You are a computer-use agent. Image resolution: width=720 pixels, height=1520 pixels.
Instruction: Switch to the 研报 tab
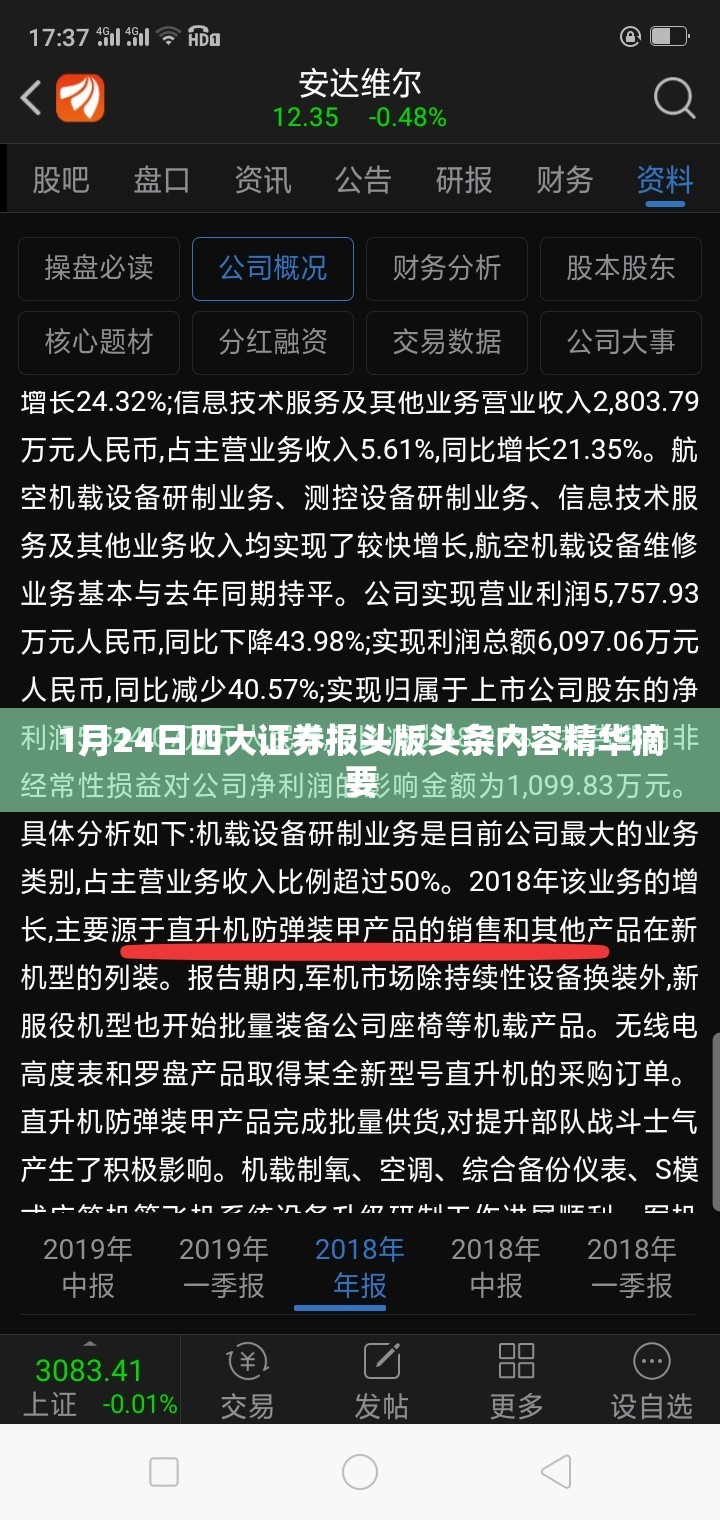(464, 179)
